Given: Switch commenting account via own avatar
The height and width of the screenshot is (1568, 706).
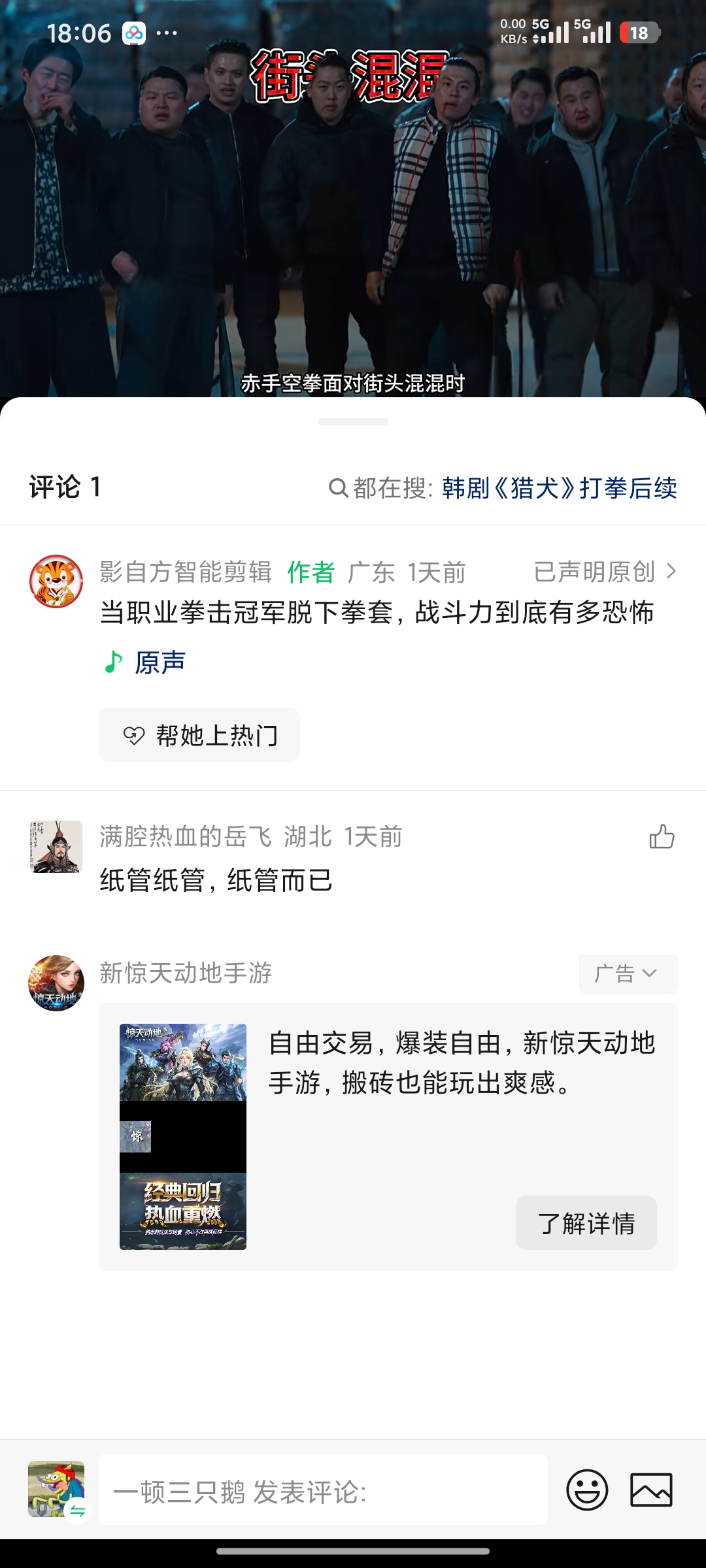Looking at the screenshot, I should 57,1490.
